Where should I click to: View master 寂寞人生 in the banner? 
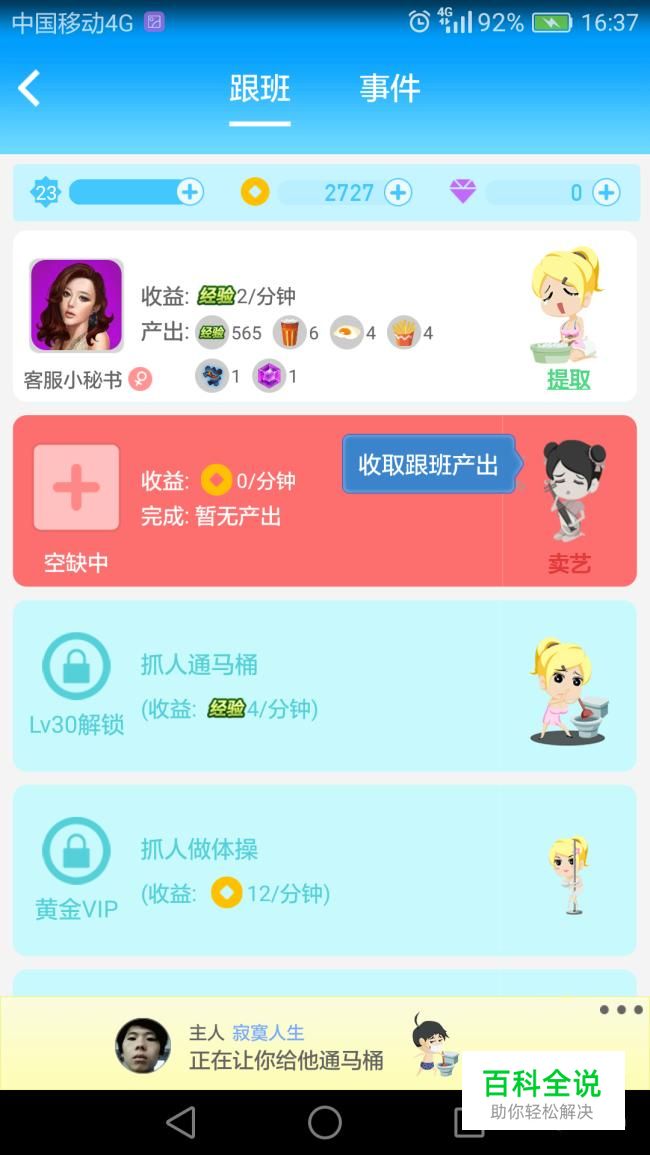click(268, 1033)
